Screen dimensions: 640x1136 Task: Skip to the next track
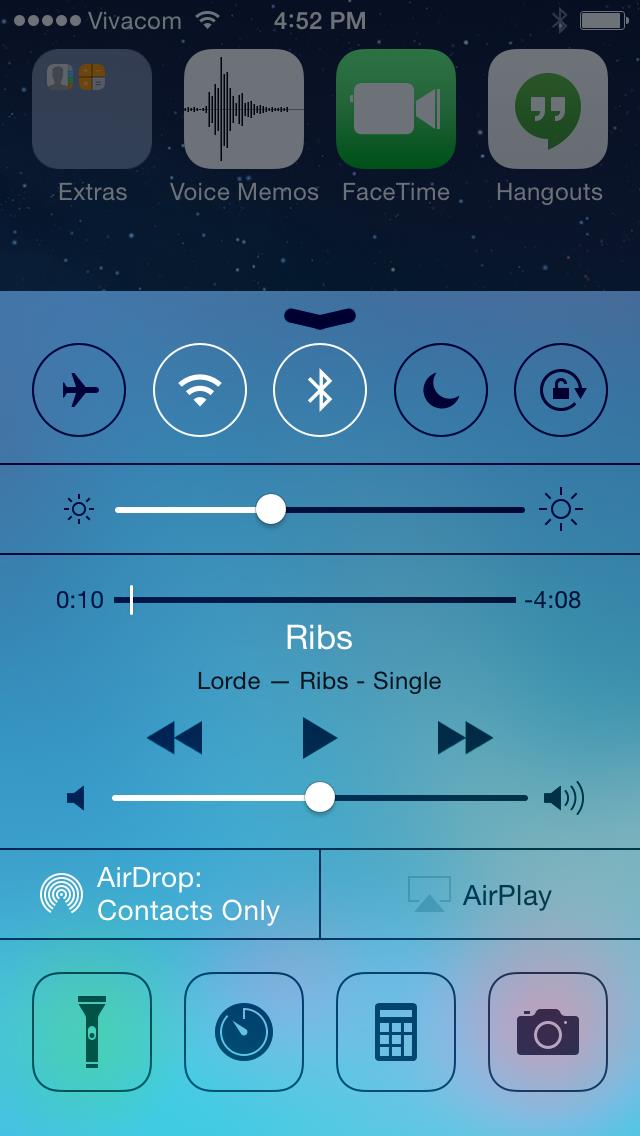465,739
